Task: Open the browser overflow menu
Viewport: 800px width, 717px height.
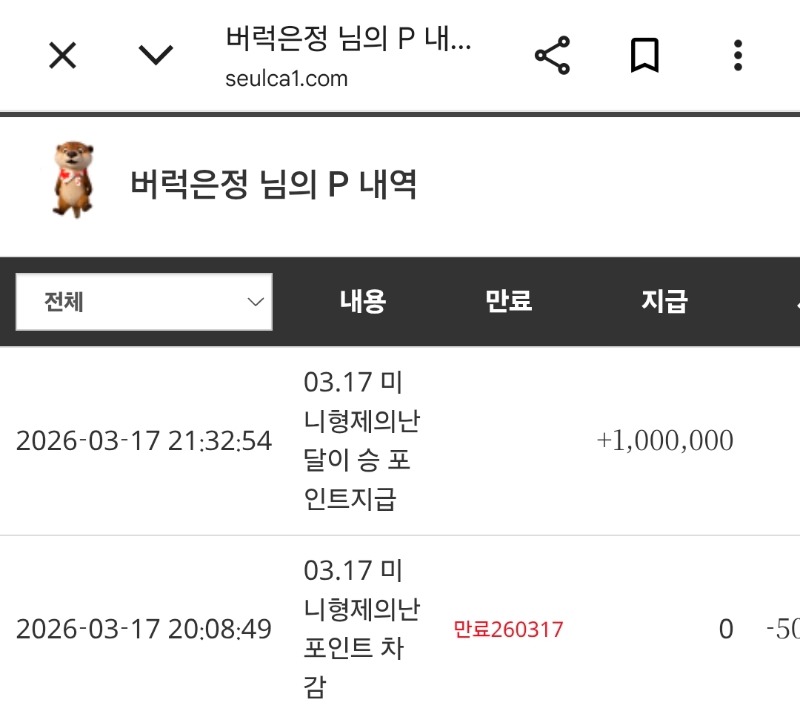Action: coord(738,56)
